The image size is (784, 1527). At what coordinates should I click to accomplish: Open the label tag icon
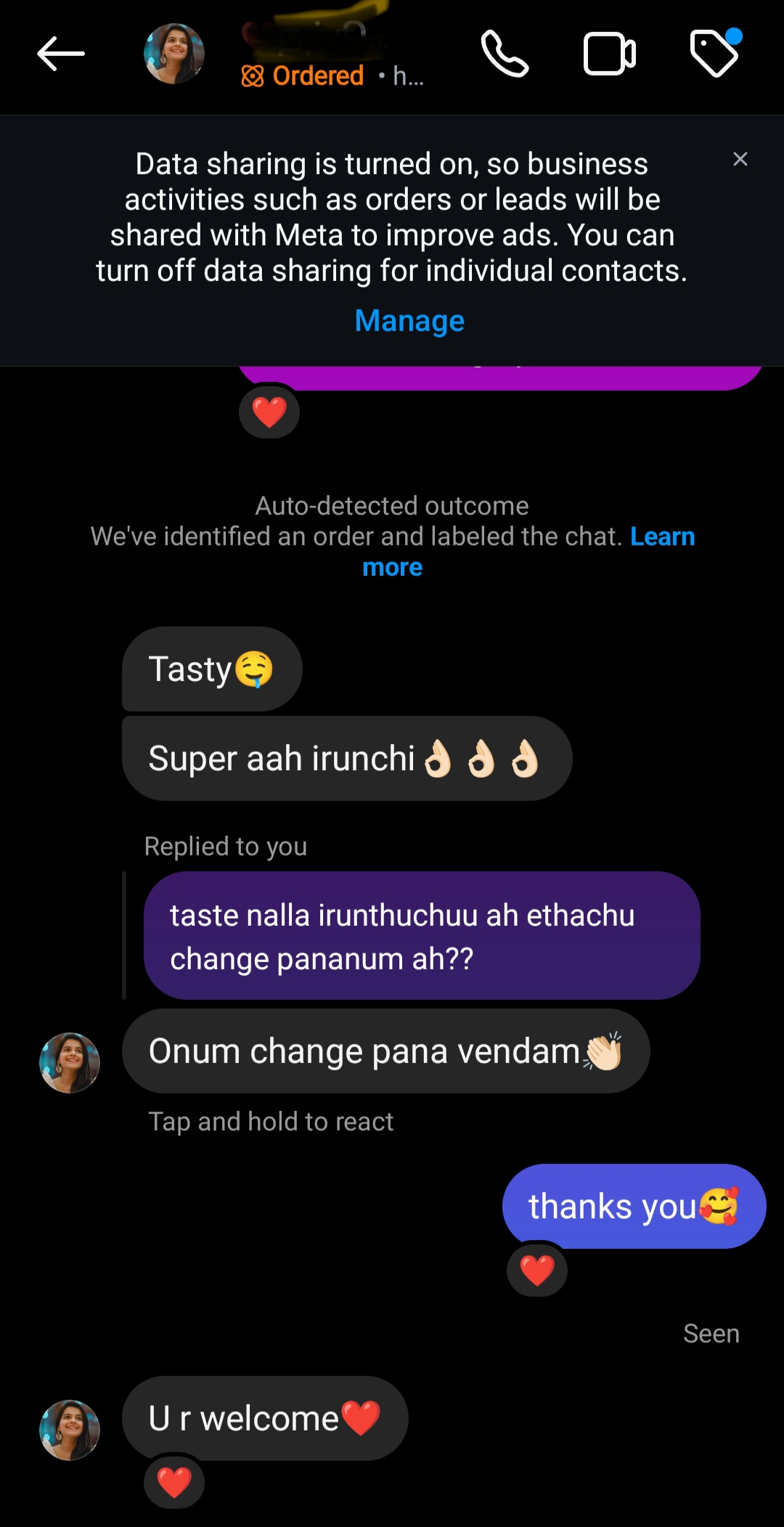click(715, 52)
